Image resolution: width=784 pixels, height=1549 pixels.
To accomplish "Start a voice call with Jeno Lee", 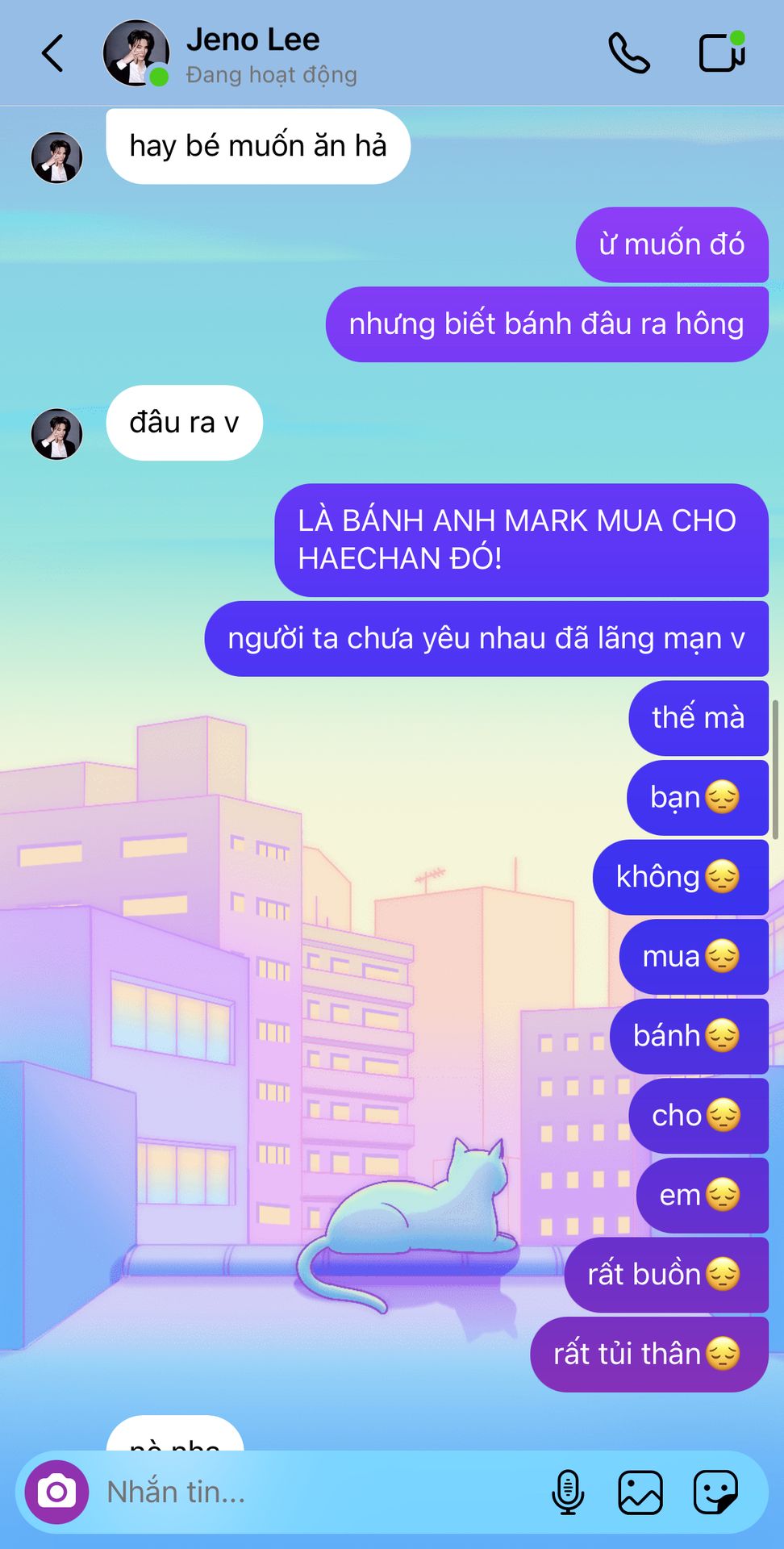I will point(628,53).
